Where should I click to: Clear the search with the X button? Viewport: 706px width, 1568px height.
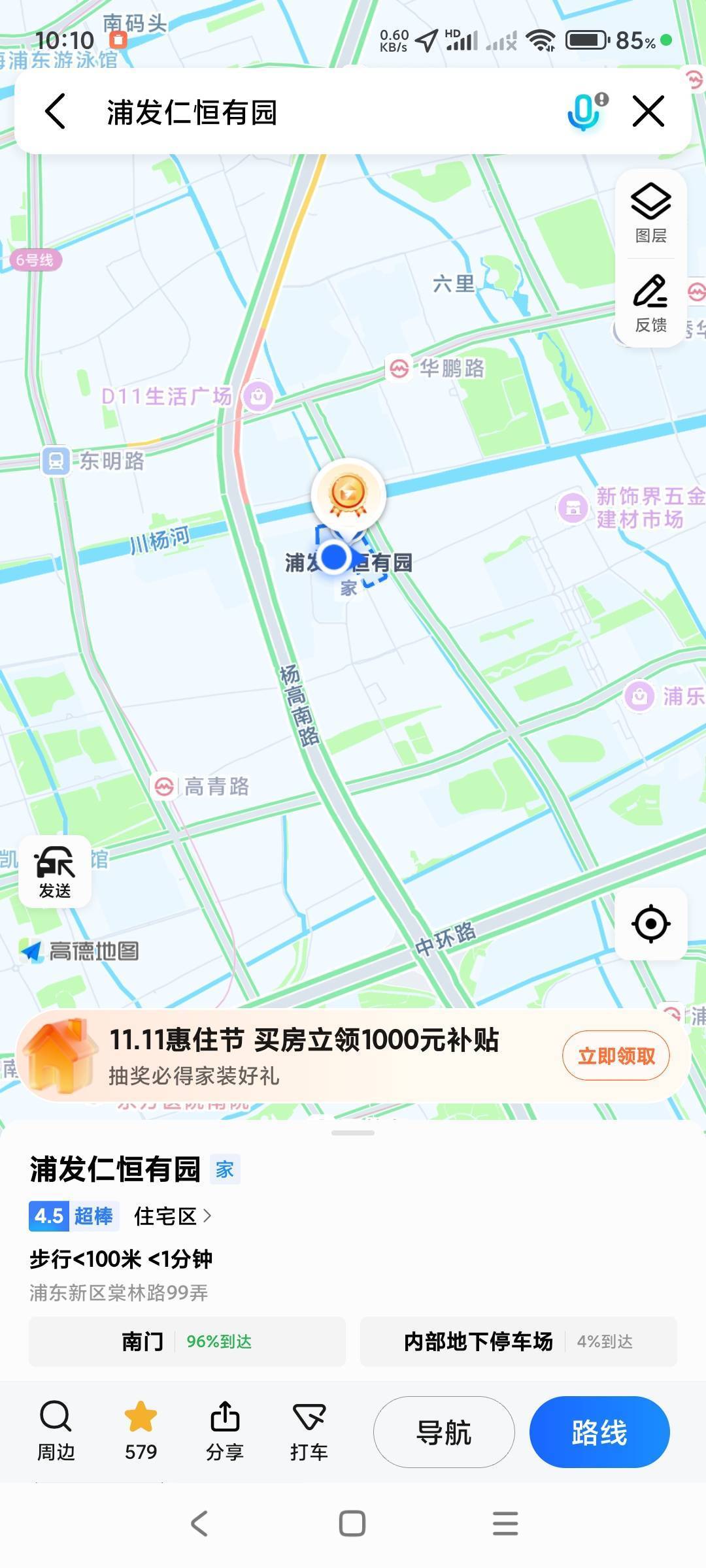click(x=648, y=111)
